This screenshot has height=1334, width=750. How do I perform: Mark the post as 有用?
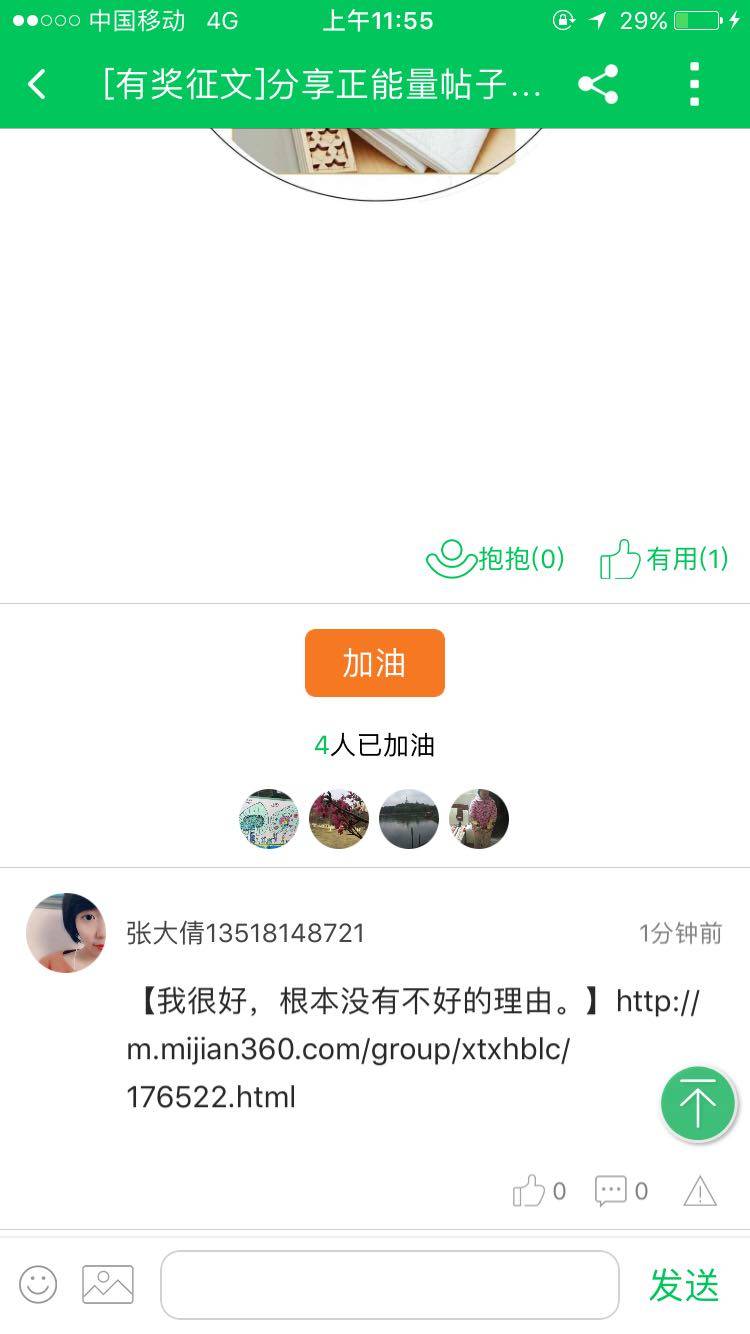point(664,559)
